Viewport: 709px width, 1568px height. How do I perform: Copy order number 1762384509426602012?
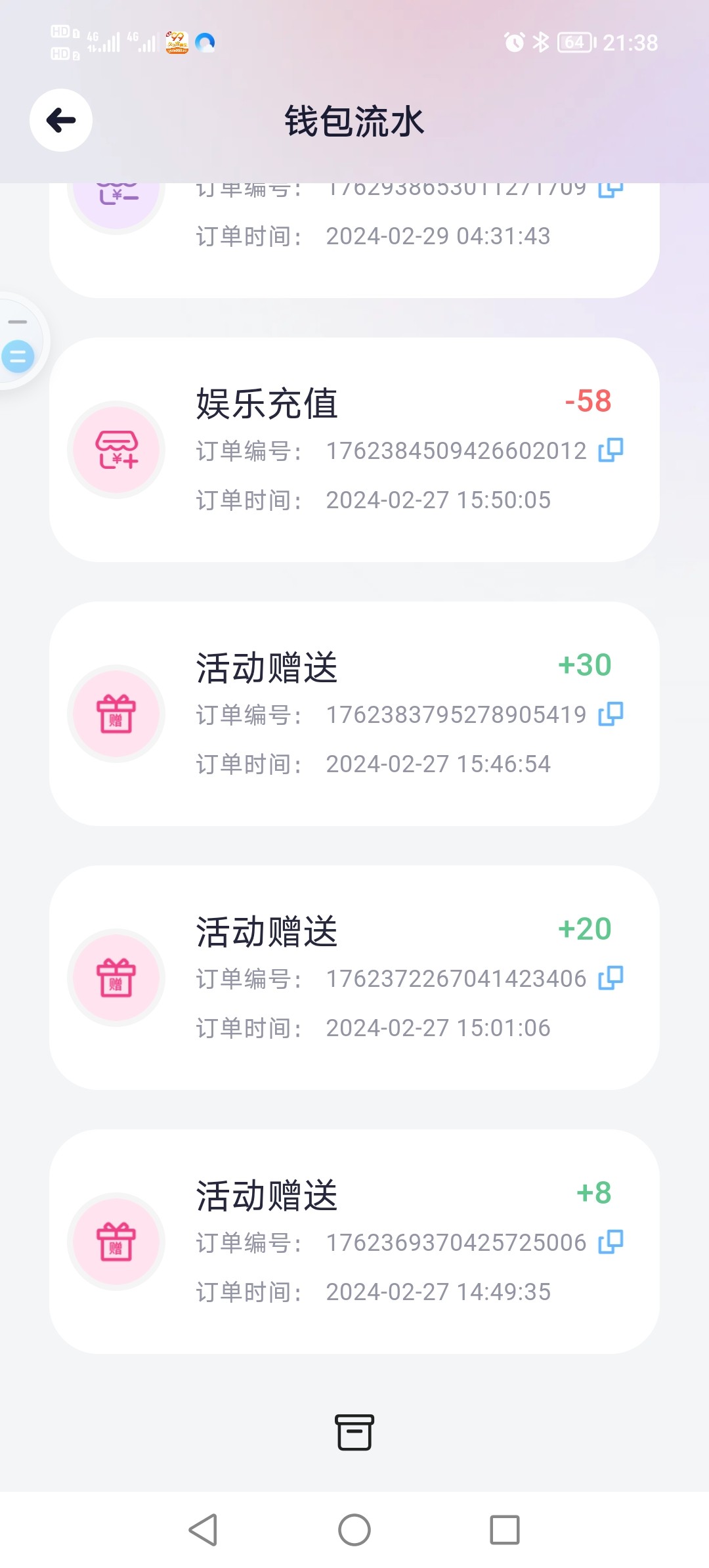(611, 450)
